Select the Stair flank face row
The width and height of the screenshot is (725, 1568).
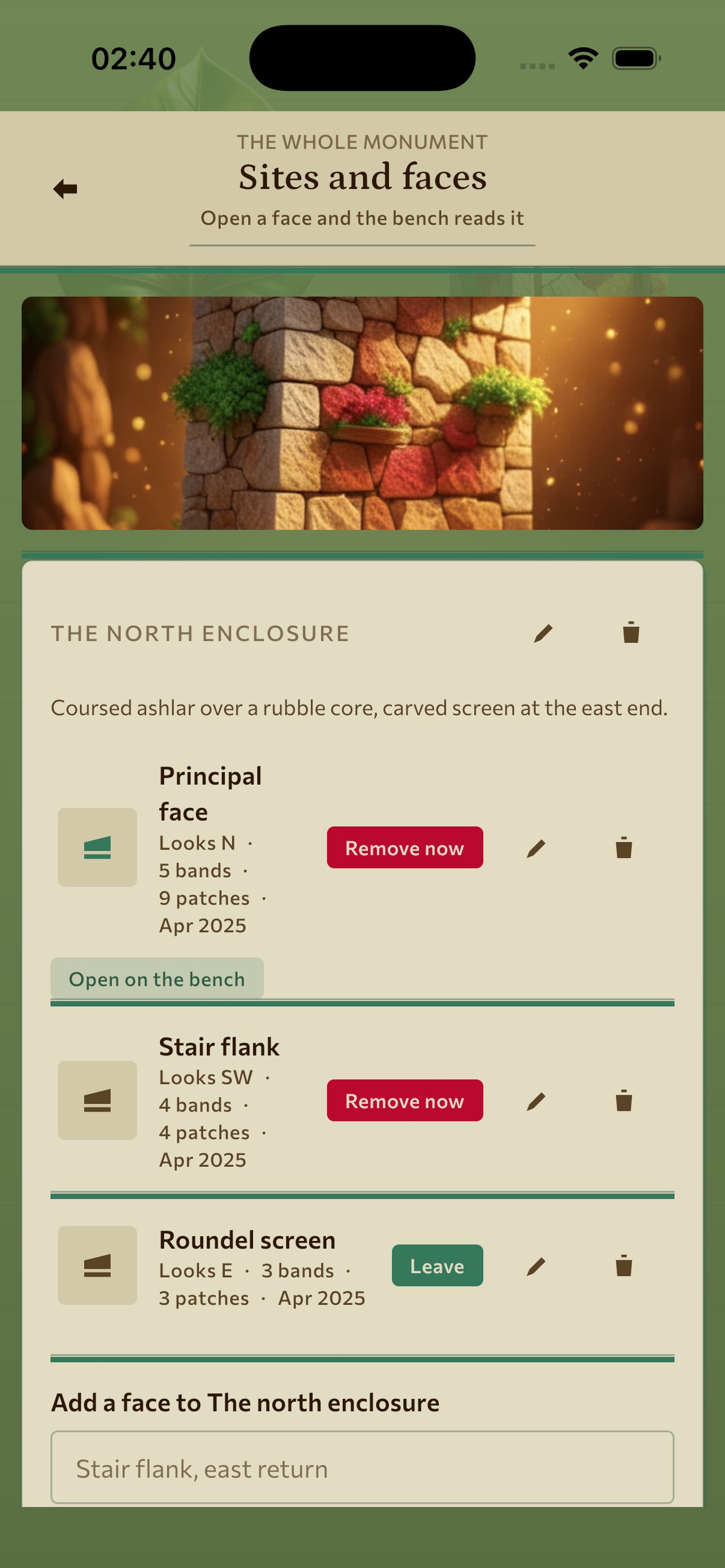[362, 1101]
